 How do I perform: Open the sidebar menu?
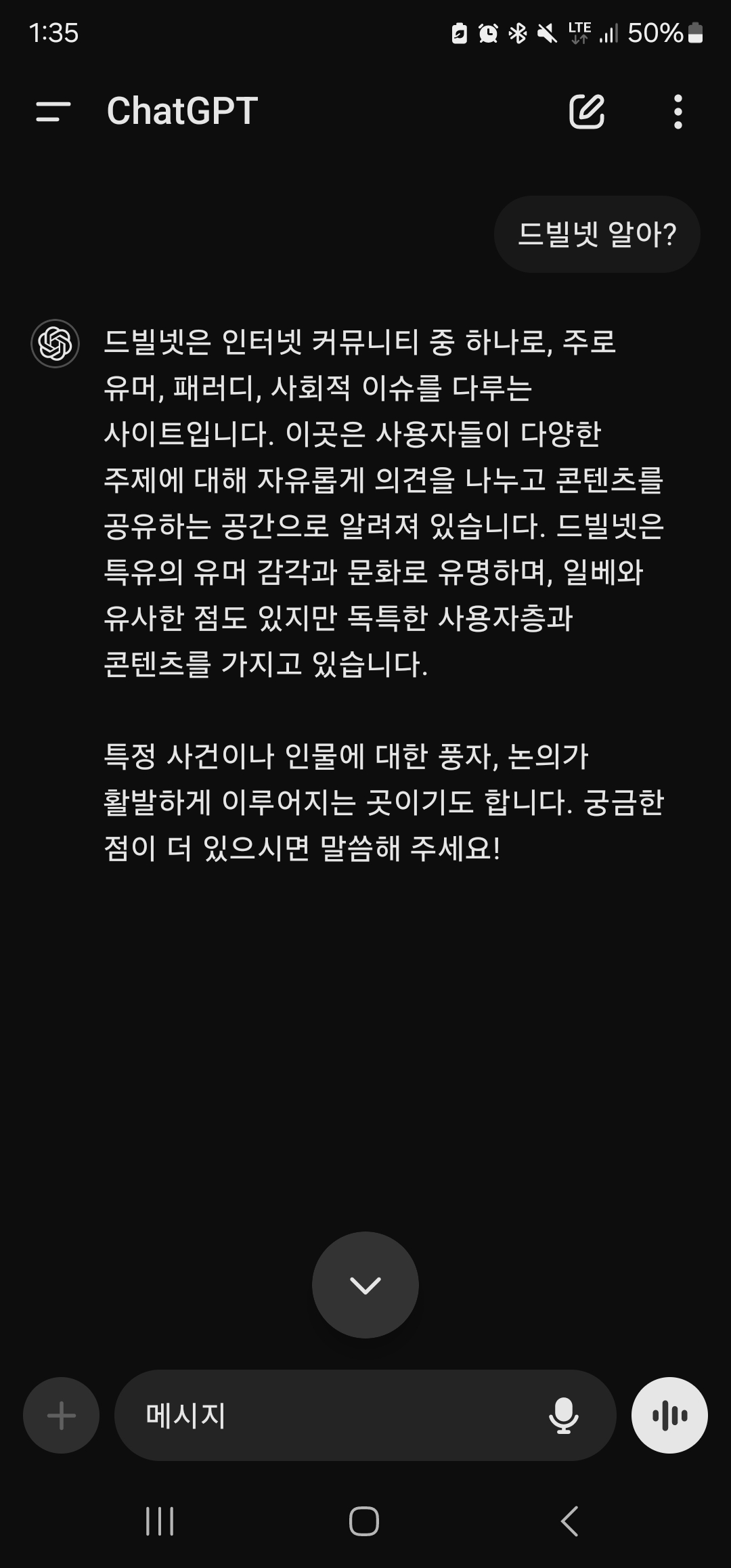coord(53,112)
